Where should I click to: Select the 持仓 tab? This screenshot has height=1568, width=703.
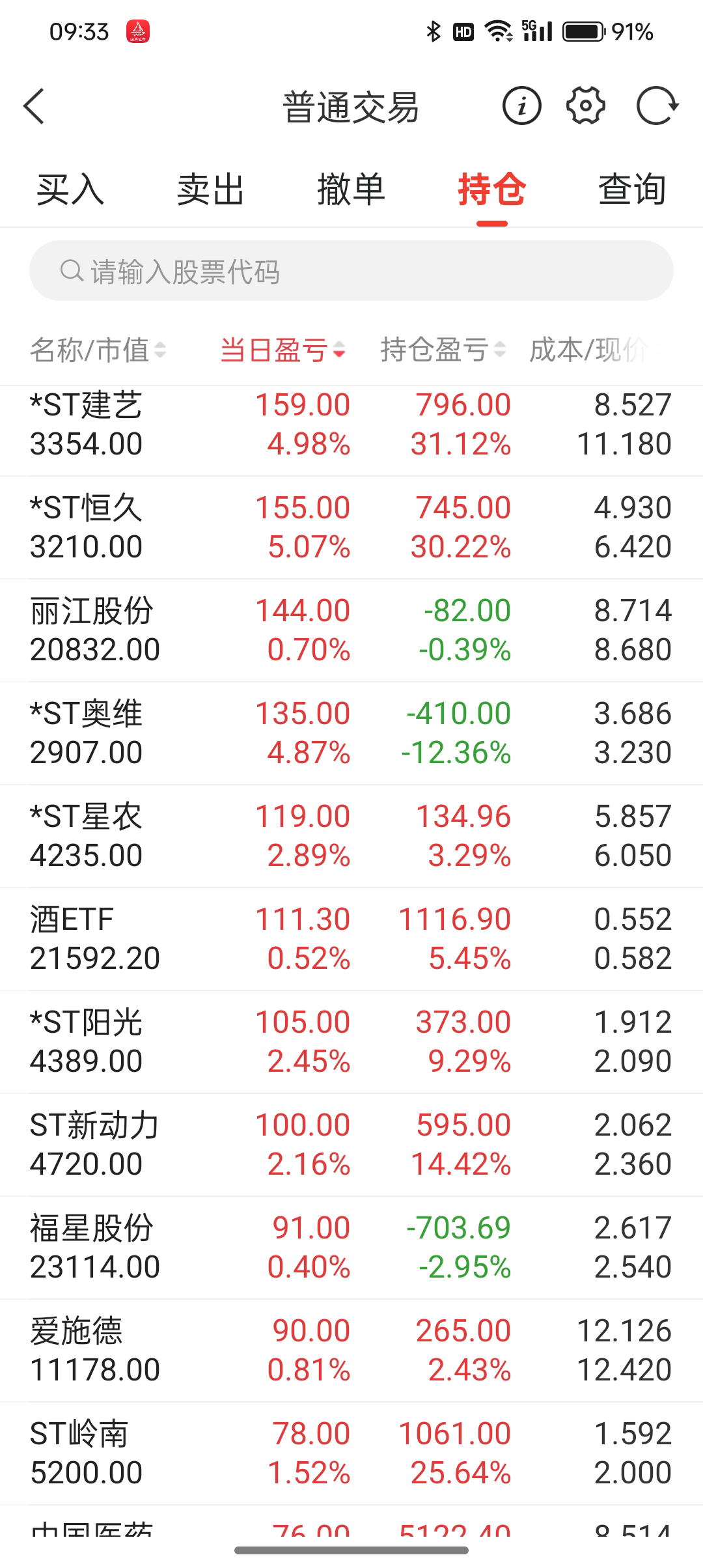(x=491, y=190)
